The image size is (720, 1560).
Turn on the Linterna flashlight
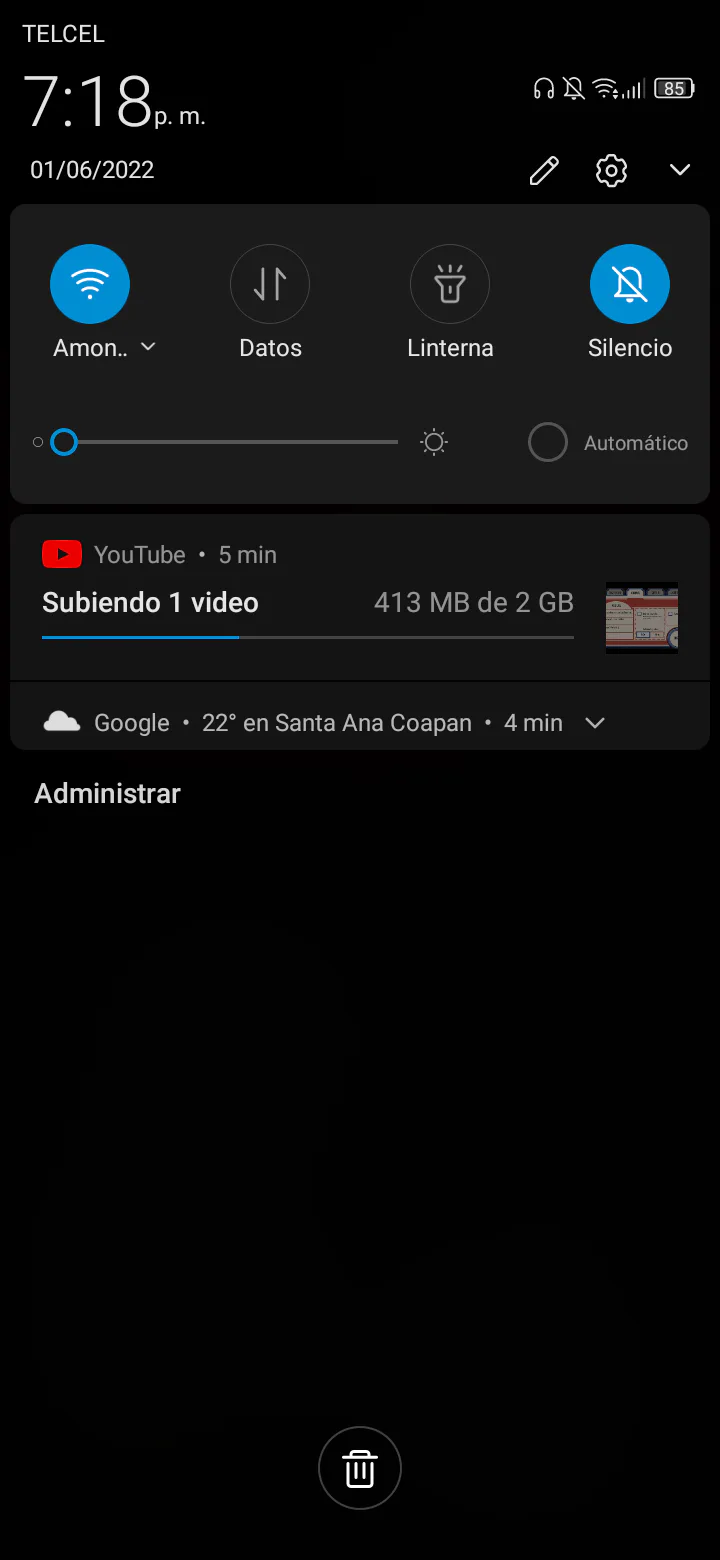point(450,284)
